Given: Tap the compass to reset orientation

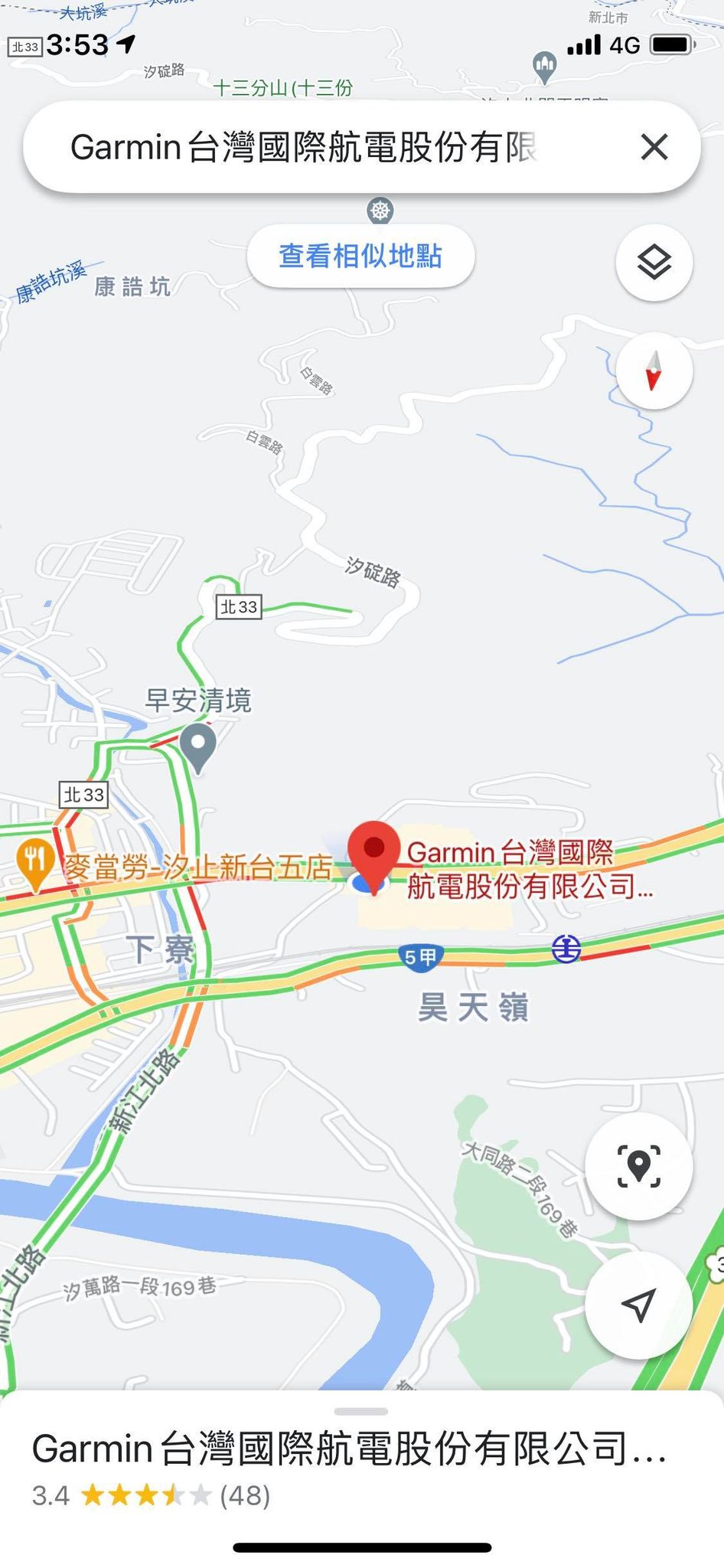Looking at the screenshot, I should click(x=654, y=371).
